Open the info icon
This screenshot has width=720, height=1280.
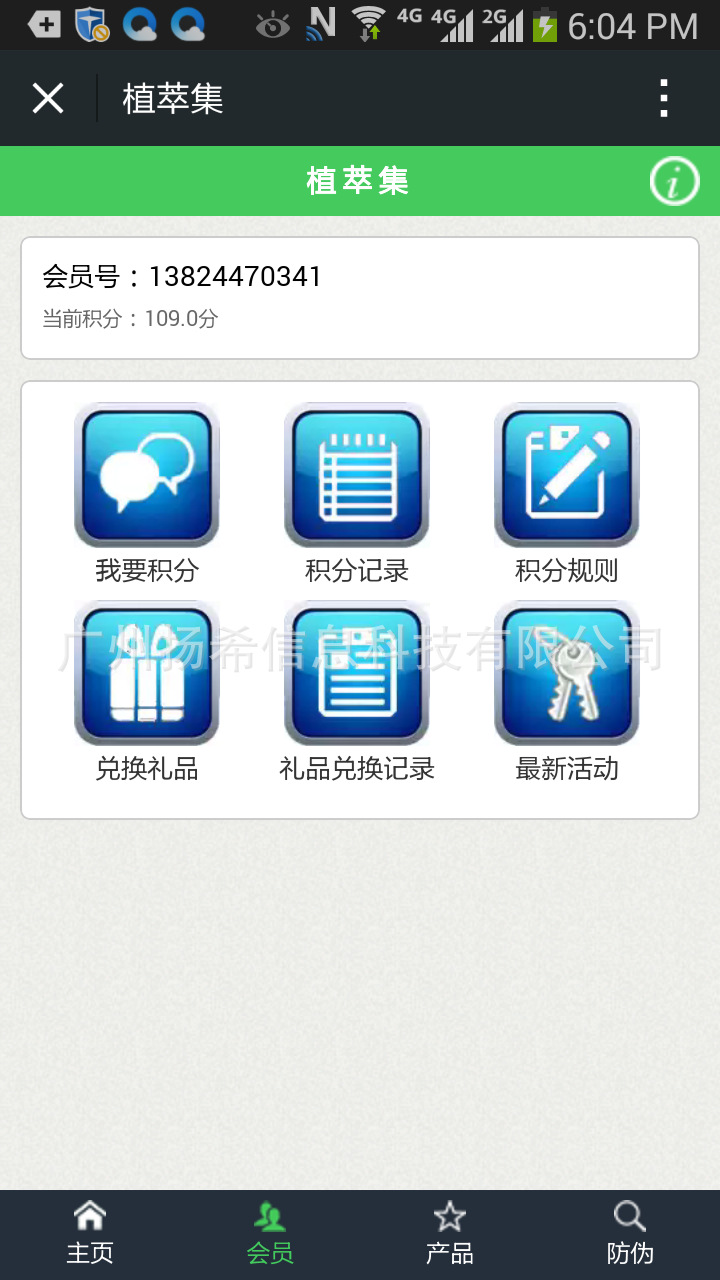674,182
